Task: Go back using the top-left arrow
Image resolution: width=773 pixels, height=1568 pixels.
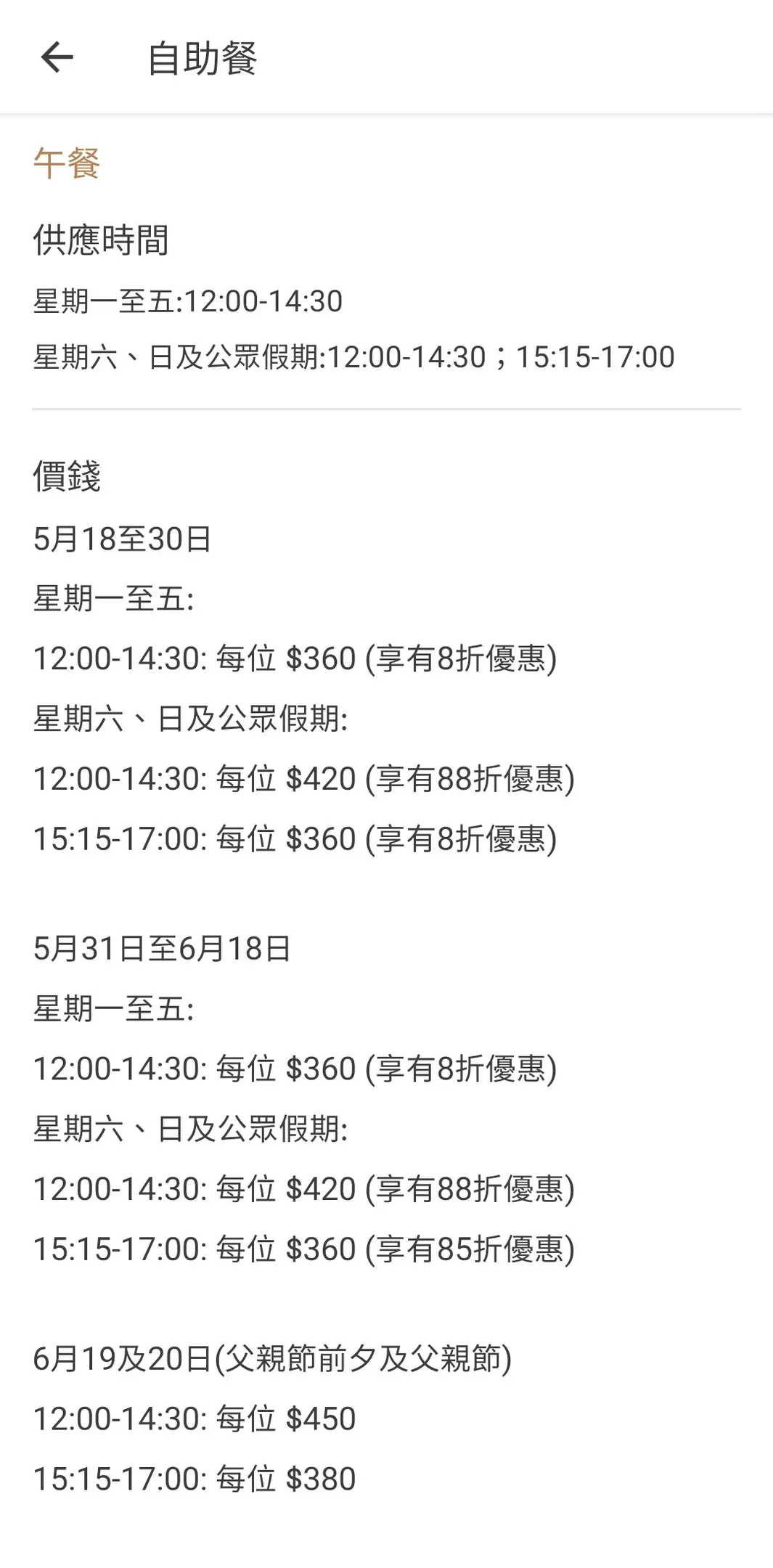Action: coord(57,58)
